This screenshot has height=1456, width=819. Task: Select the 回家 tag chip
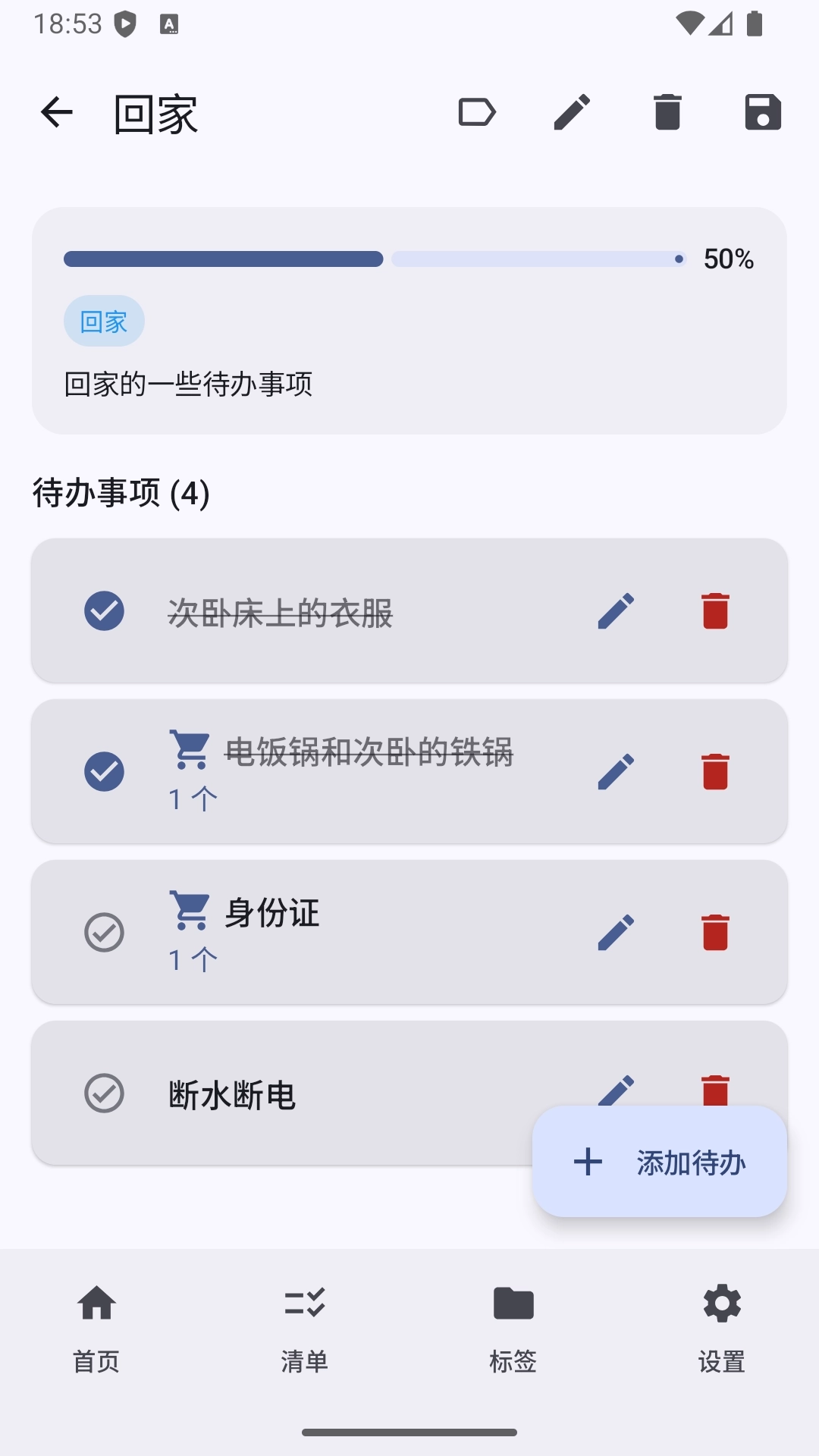pos(104,321)
